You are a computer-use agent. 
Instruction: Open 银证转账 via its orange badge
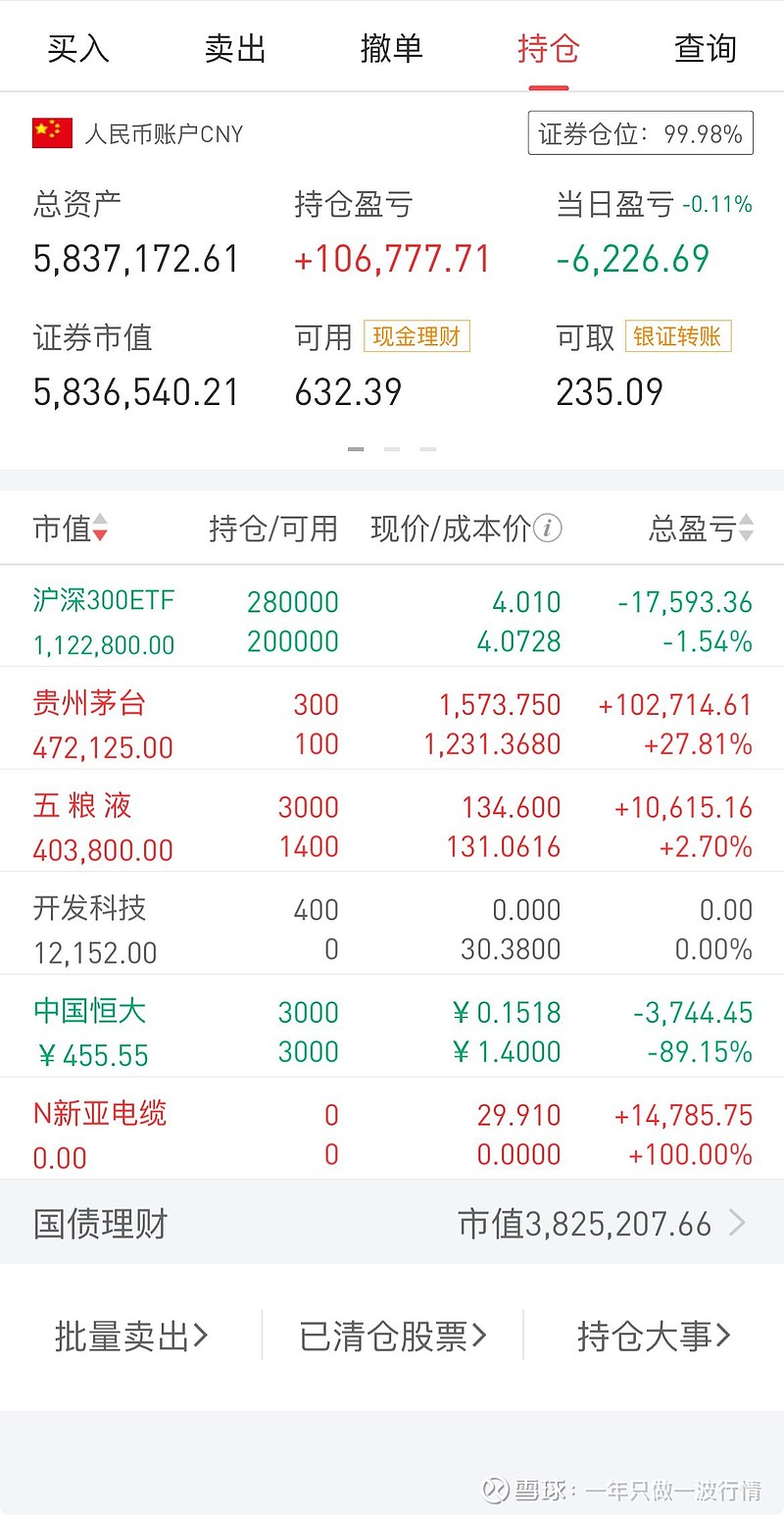pos(678,336)
